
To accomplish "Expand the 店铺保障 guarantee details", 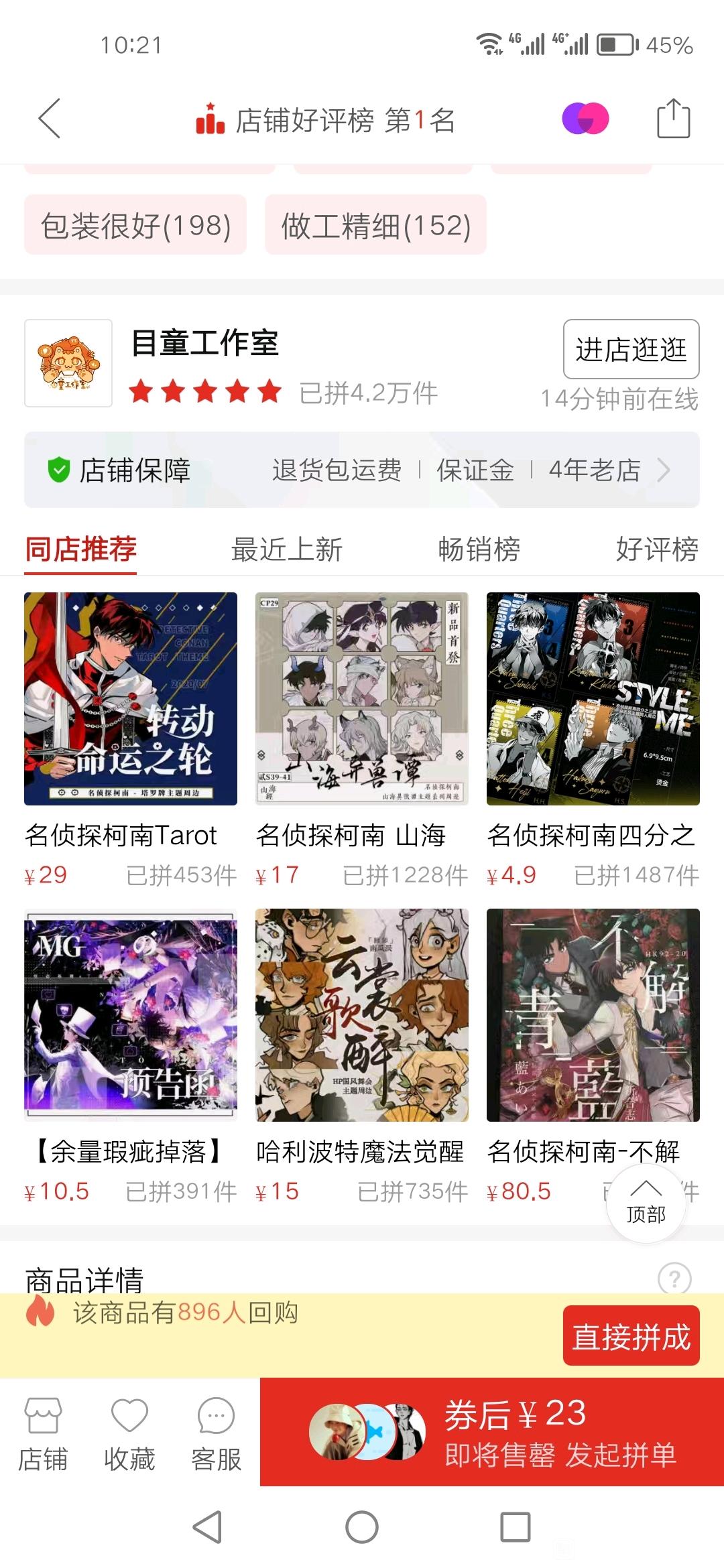I will point(362,470).
